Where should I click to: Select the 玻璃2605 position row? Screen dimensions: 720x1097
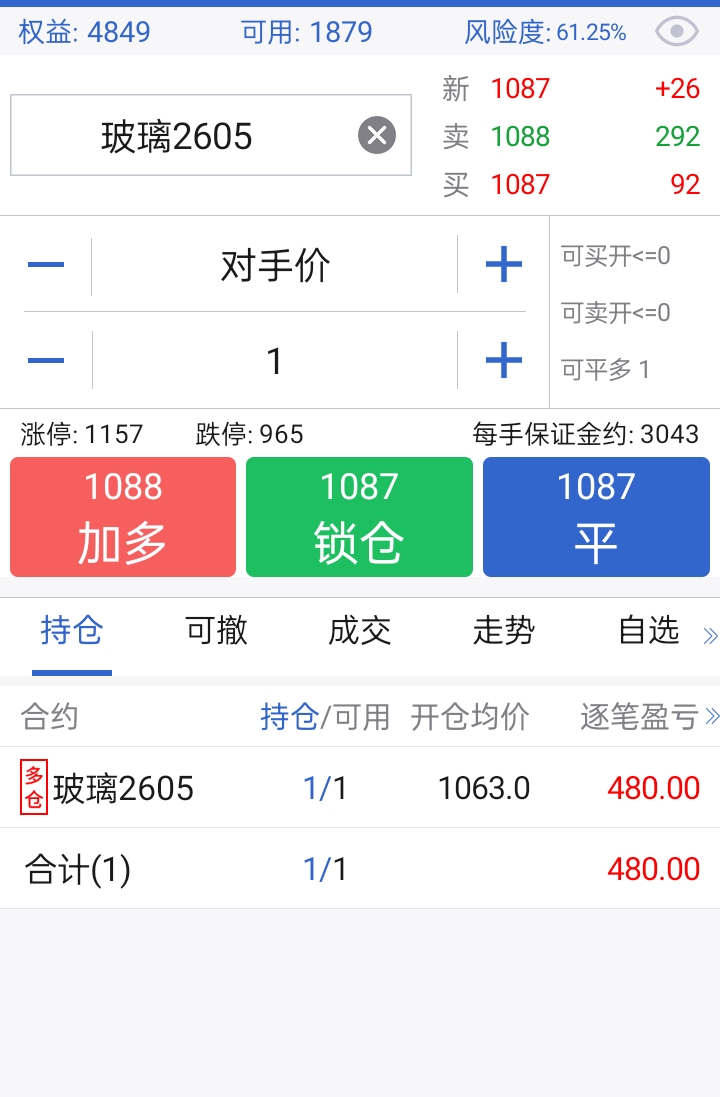coord(300,788)
